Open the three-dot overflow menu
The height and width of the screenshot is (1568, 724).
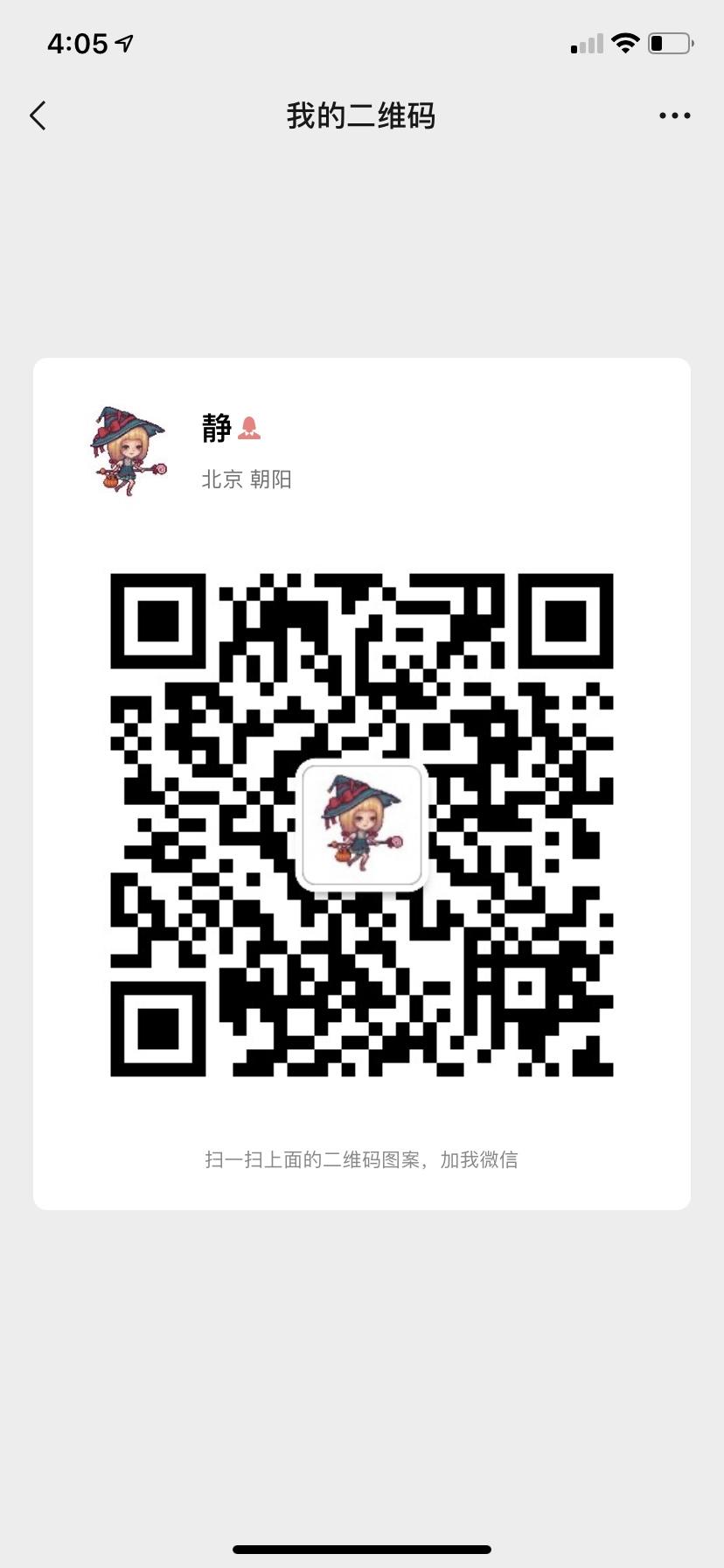tap(674, 115)
